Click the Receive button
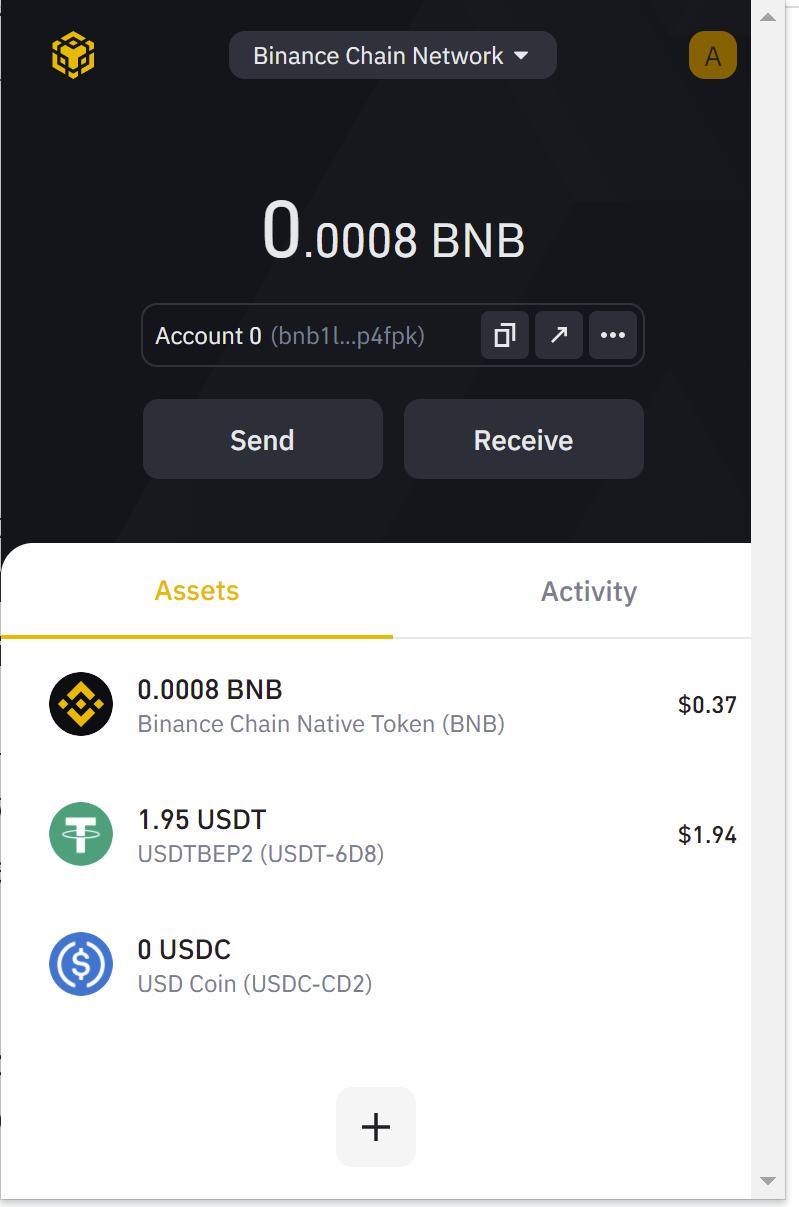Screen dimensions: 799x1207 tap(523, 439)
